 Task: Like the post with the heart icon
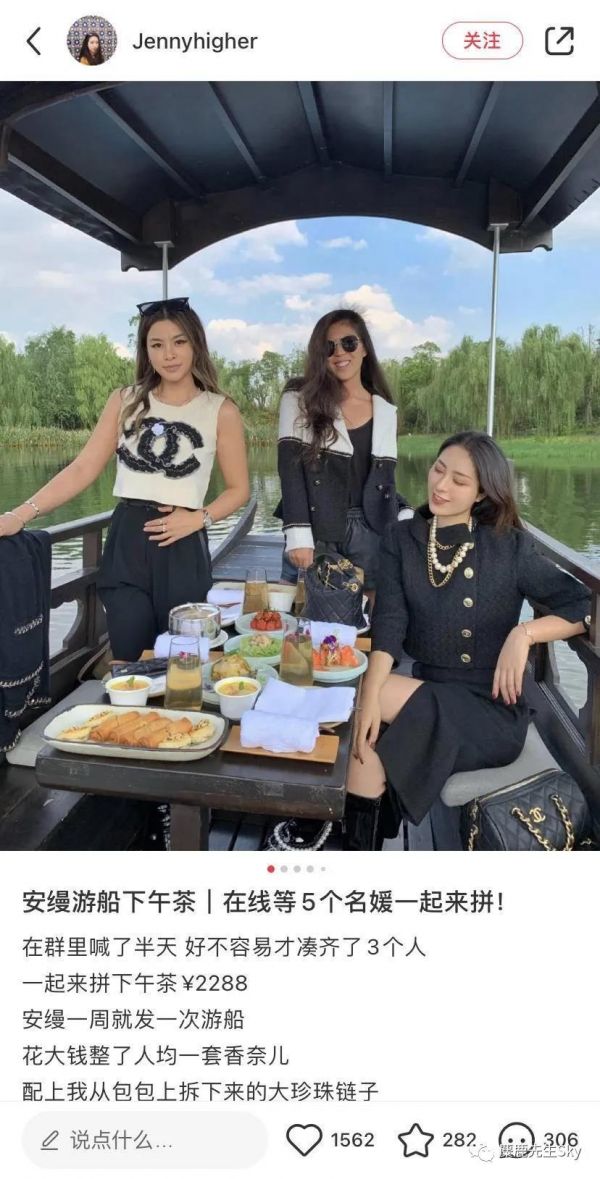(304, 1140)
